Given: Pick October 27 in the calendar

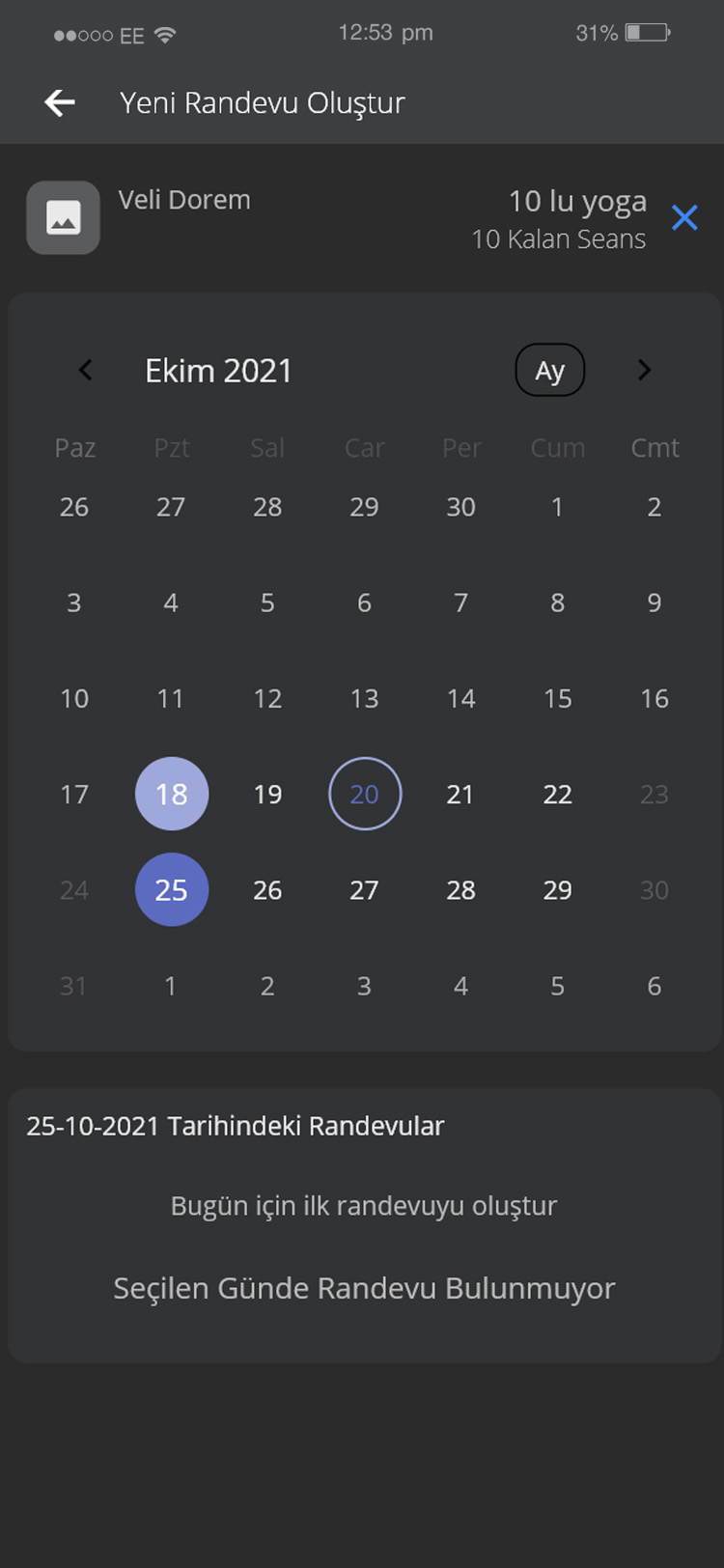Looking at the screenshot, I should 364,889.
